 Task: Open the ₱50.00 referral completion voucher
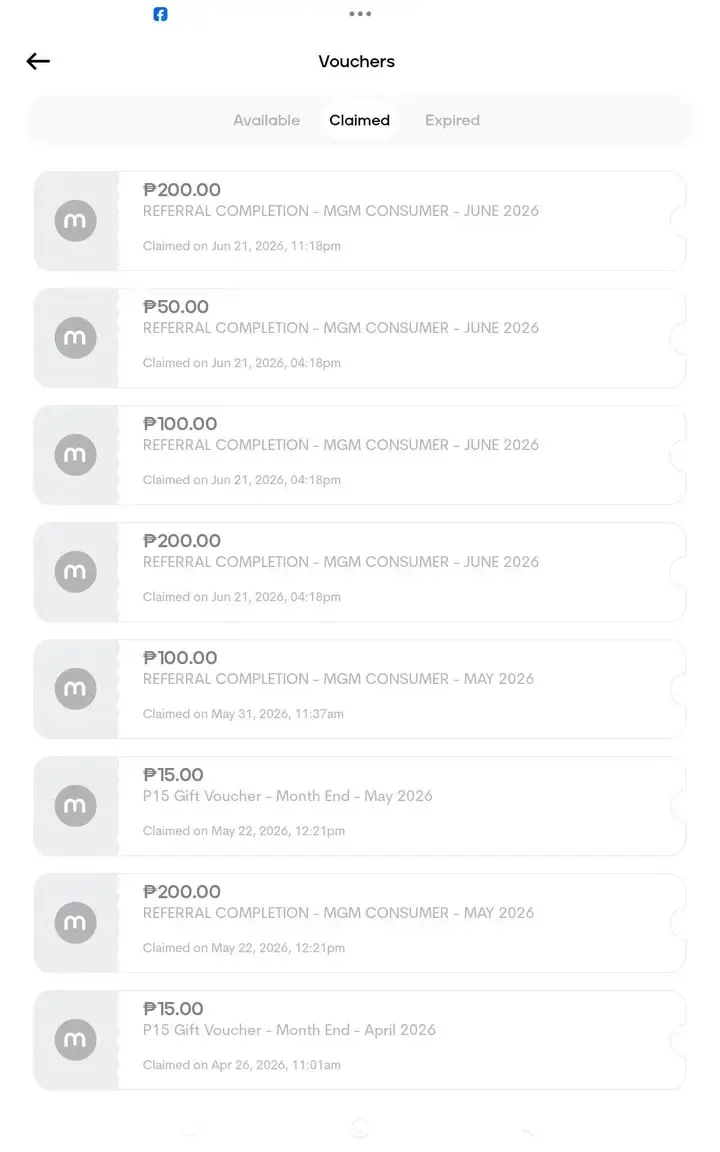360,338
